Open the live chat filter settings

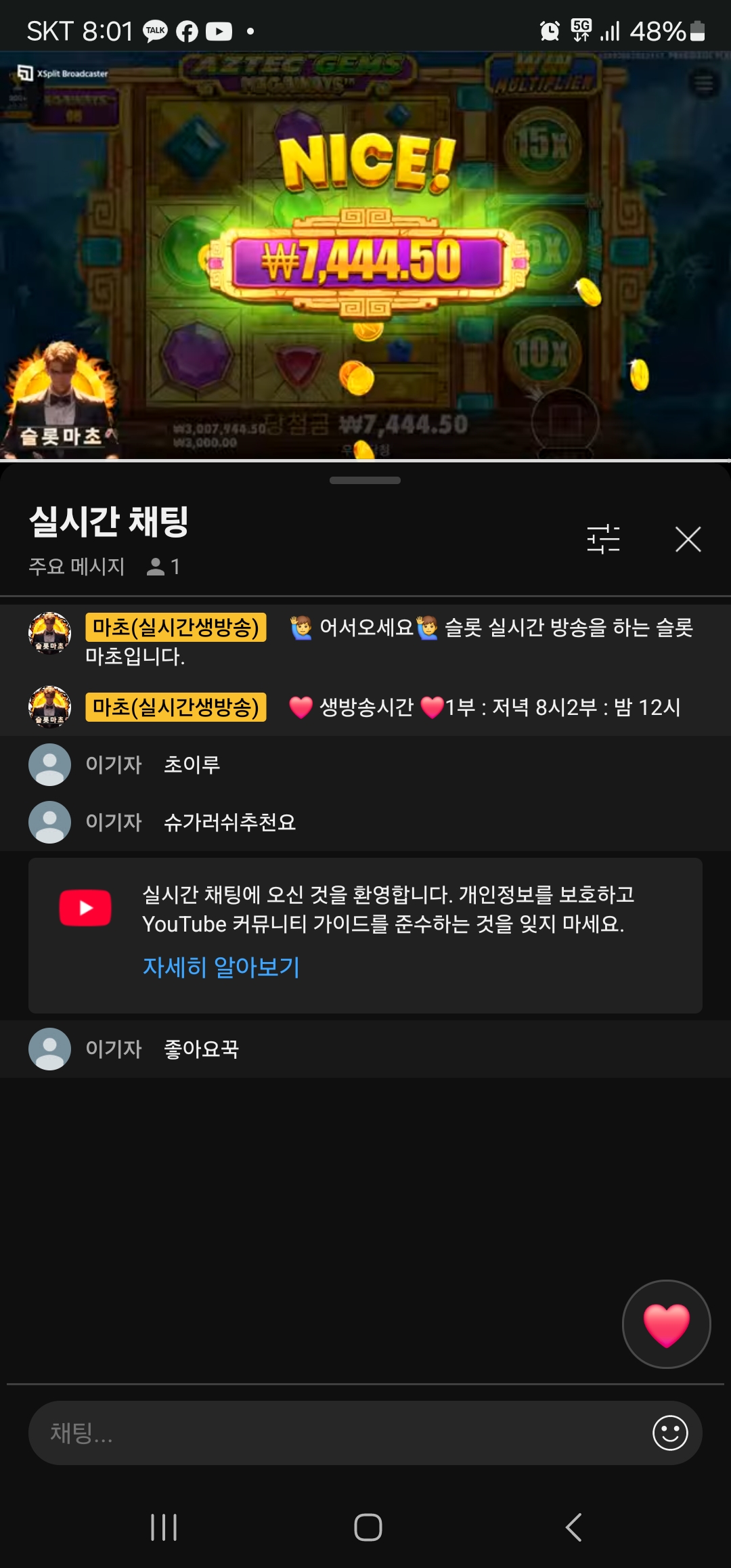(603, 540)
